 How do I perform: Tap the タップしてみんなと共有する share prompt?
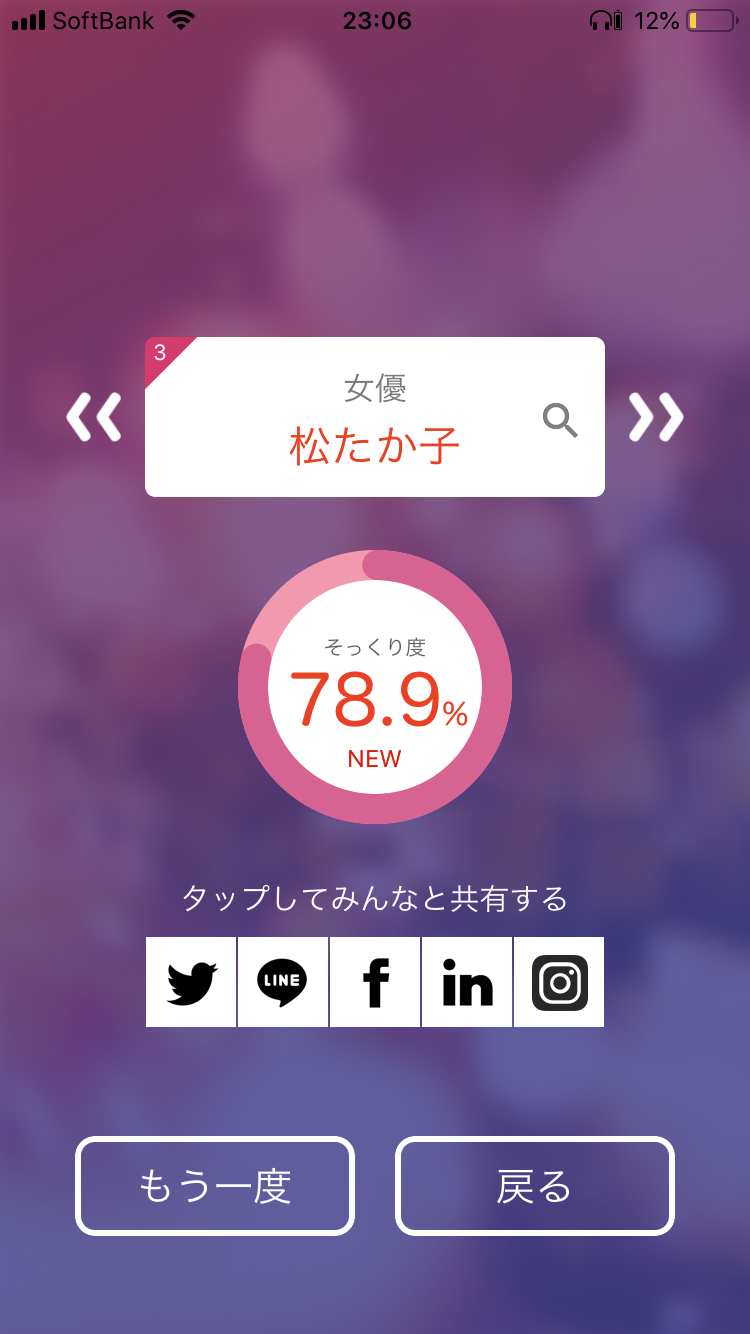(x=375, y=899)
